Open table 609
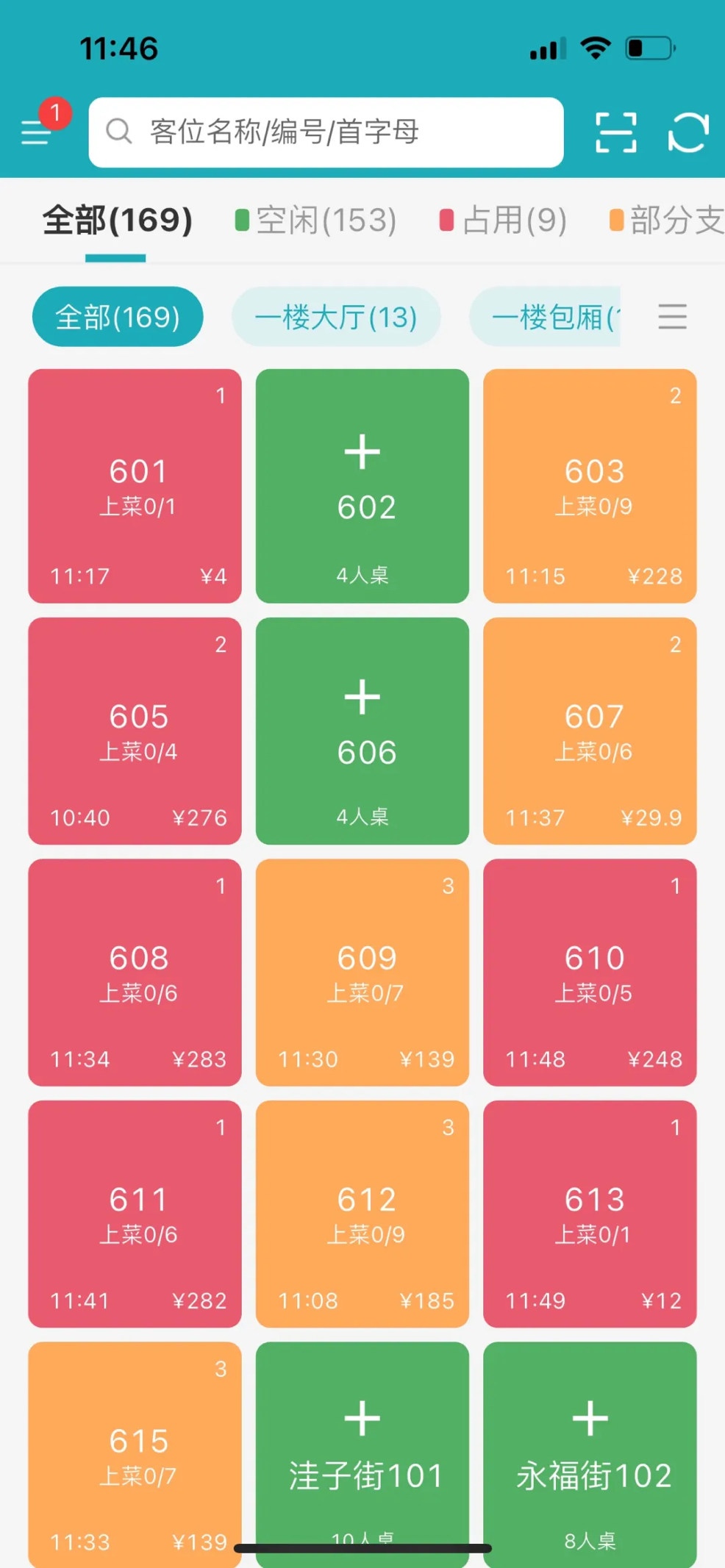725x1568 pixels. [362, 973]
